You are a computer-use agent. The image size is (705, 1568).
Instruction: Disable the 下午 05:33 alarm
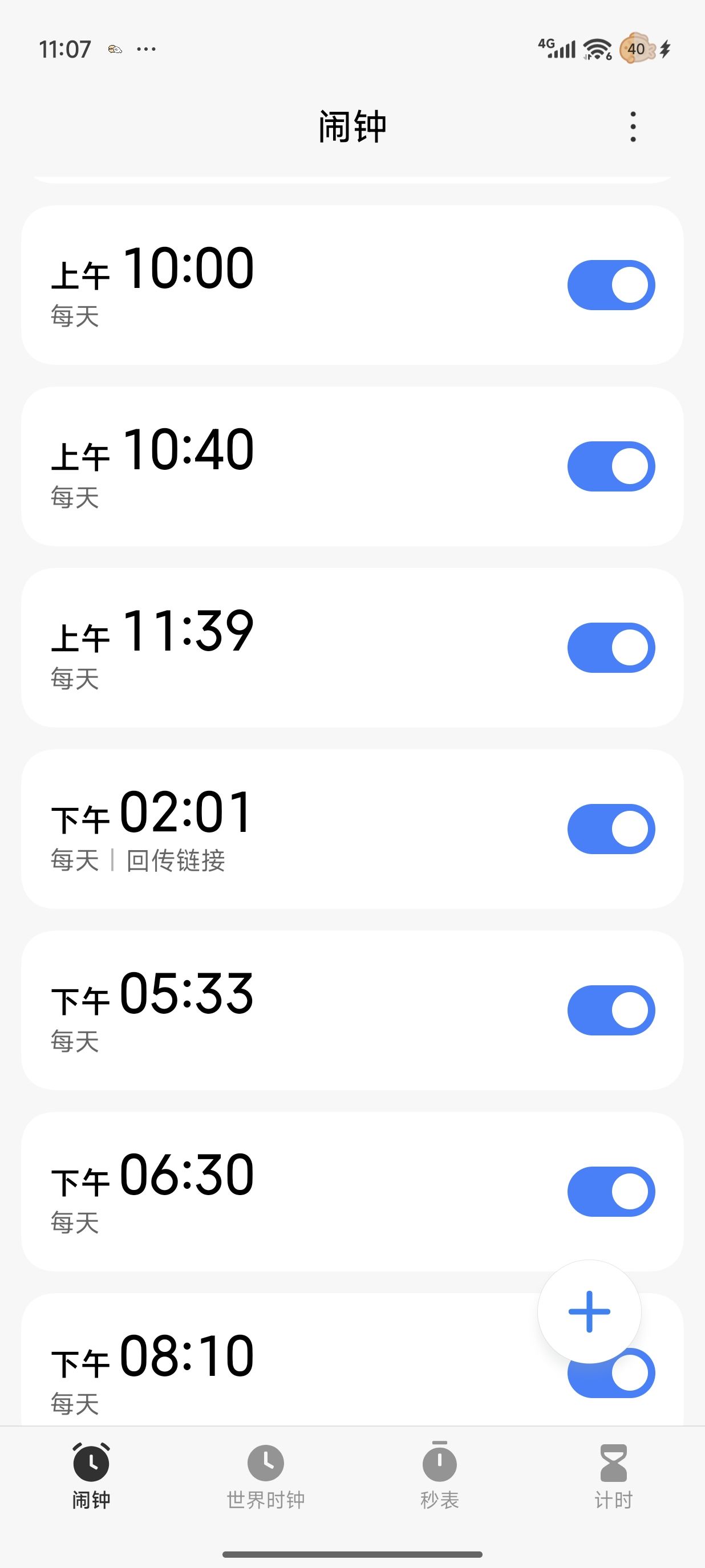611,1010
